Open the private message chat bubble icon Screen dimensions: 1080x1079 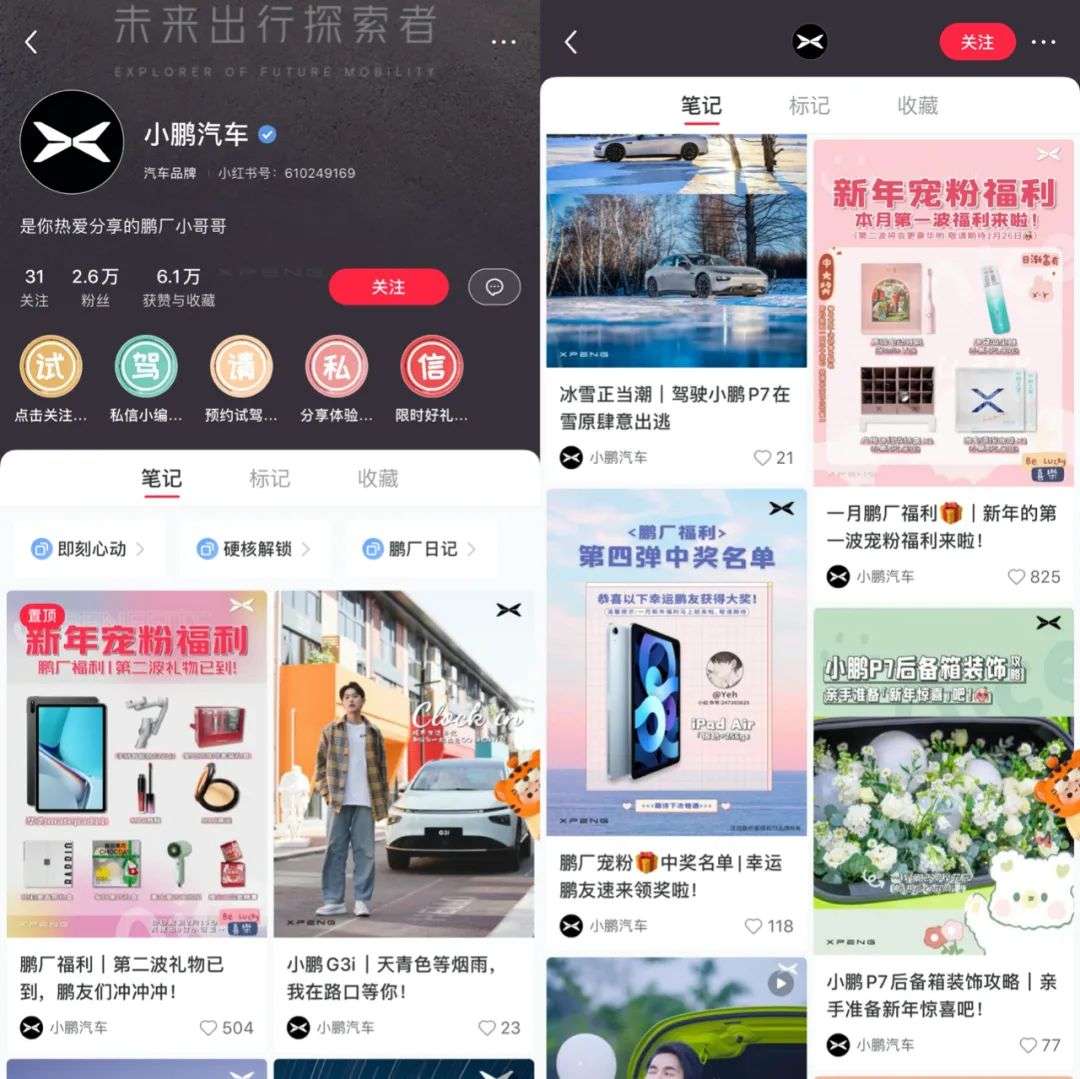(x=494, y=287)
